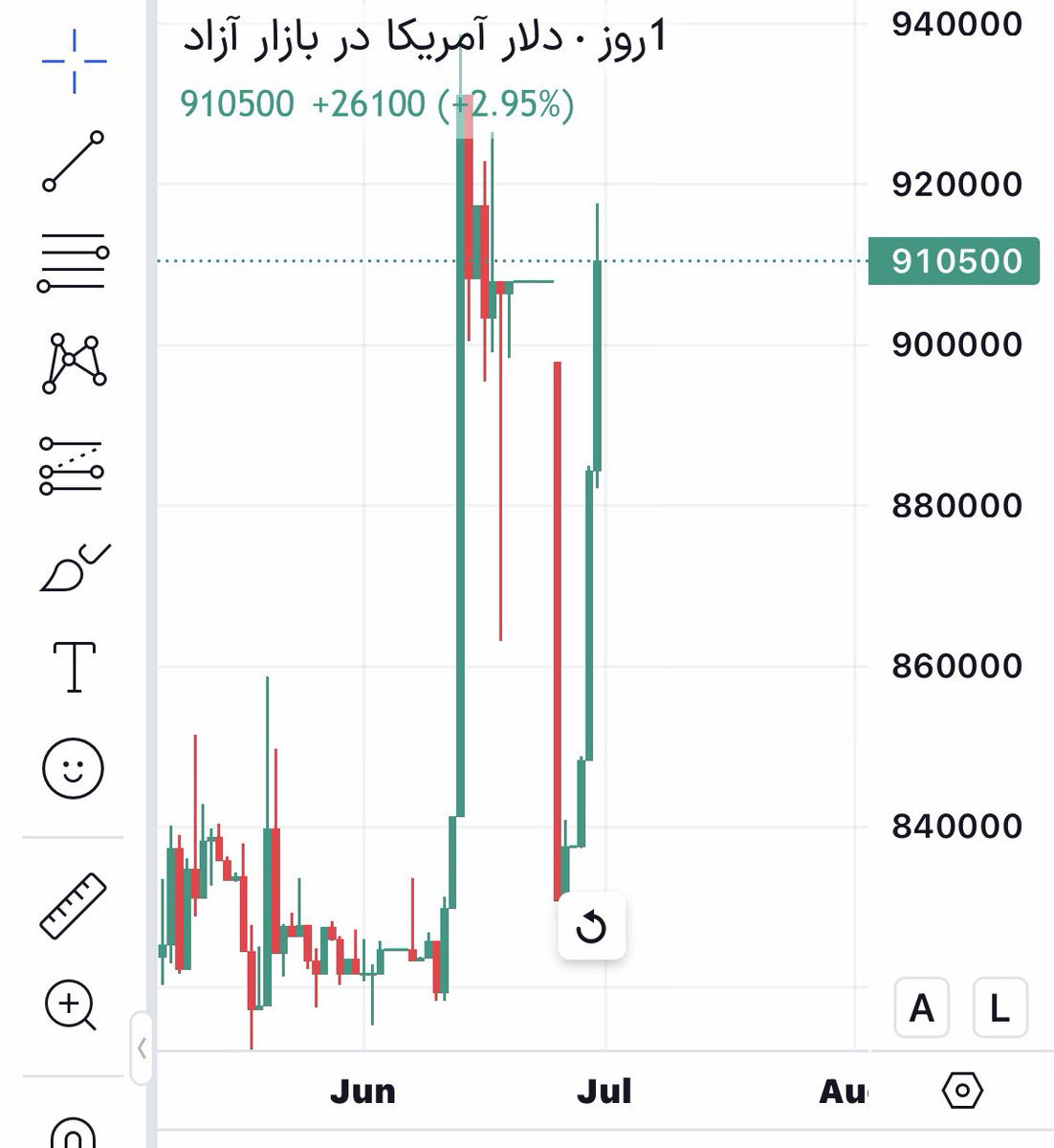Pick the brush drawing tool
The height and width of the screenshot is (1148, 1054).
coord(75,567)
